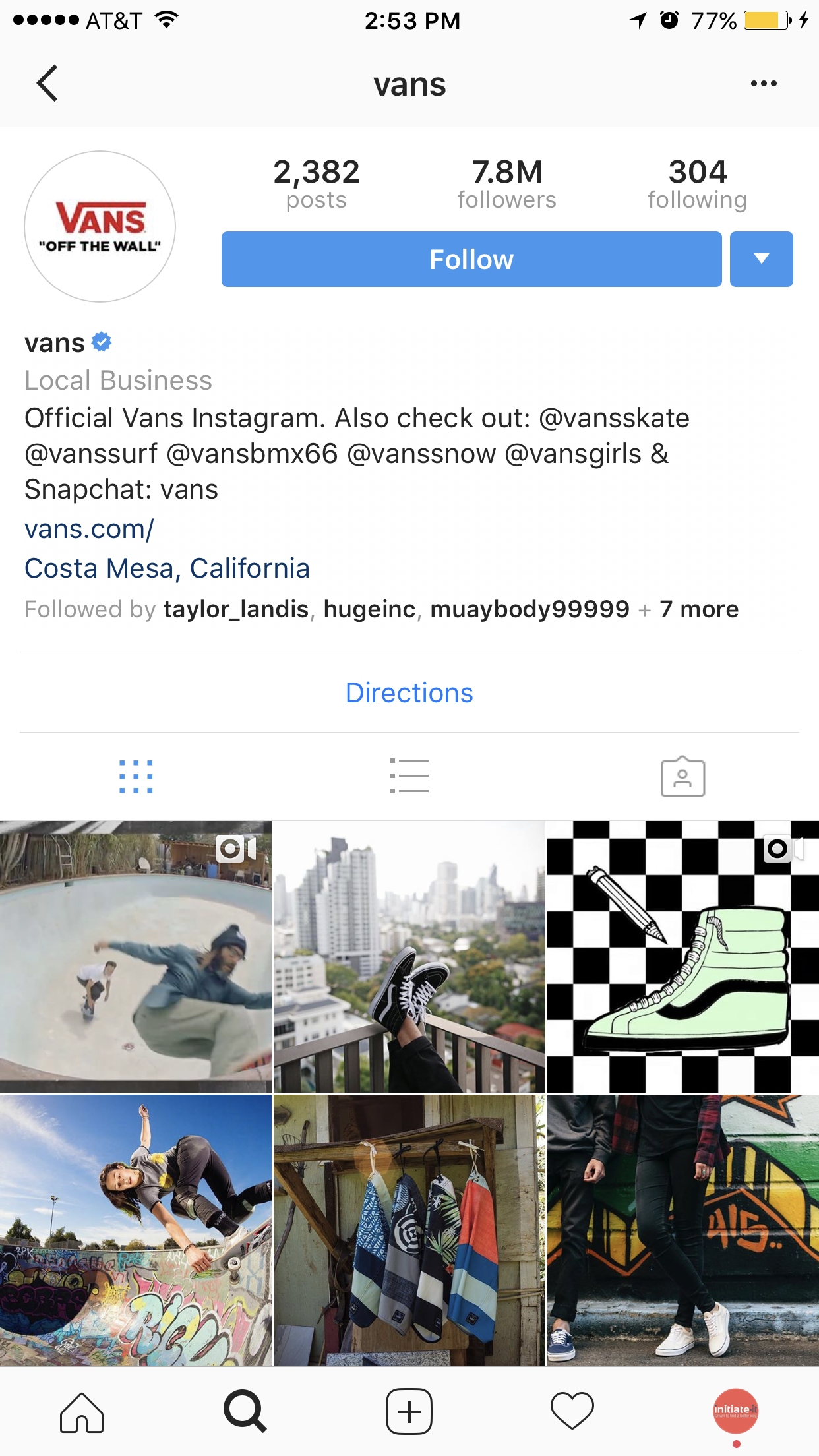Open the vans.com/ link

point(89,529)
